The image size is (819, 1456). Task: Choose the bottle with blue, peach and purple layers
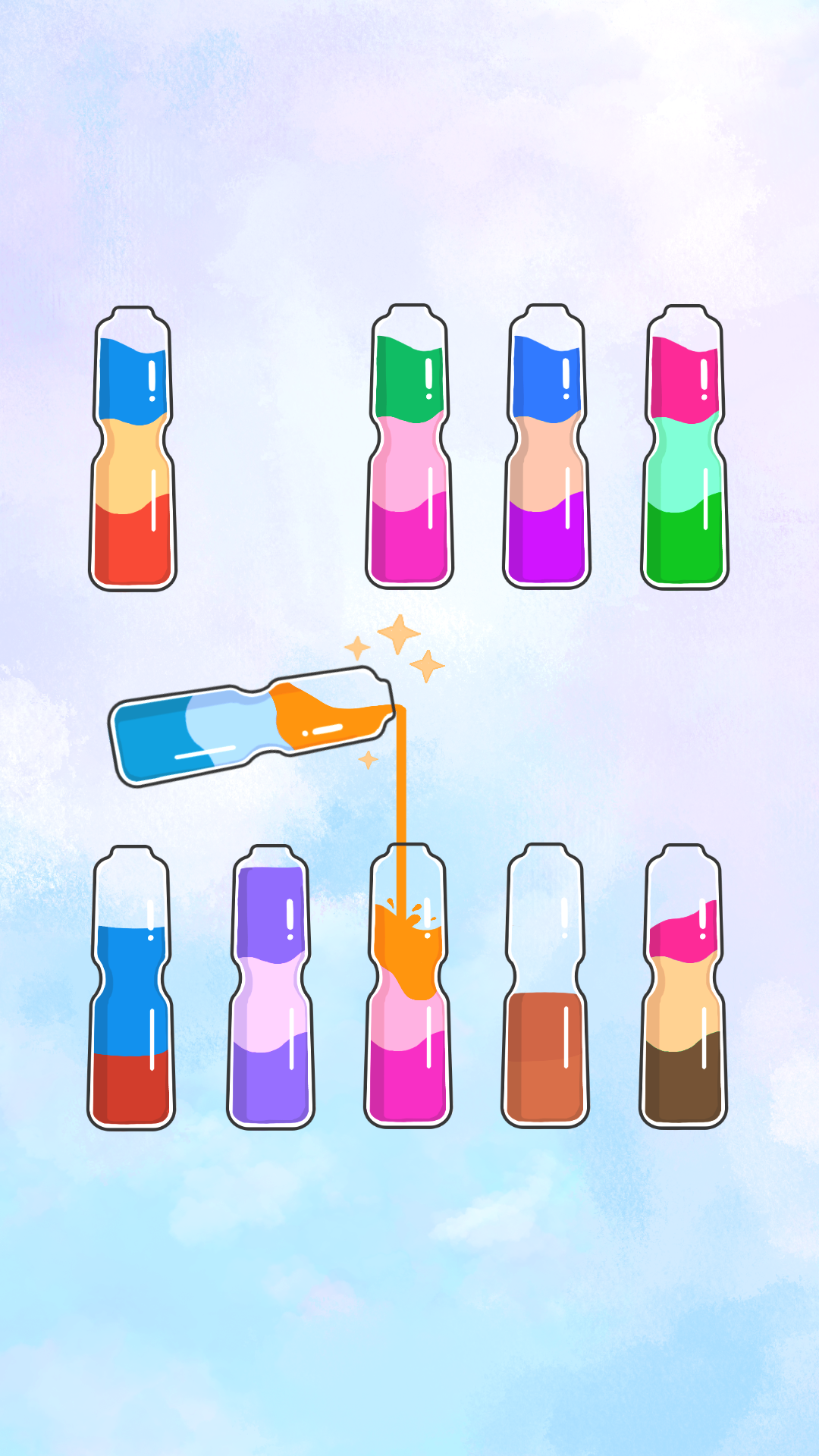[547, 447]
